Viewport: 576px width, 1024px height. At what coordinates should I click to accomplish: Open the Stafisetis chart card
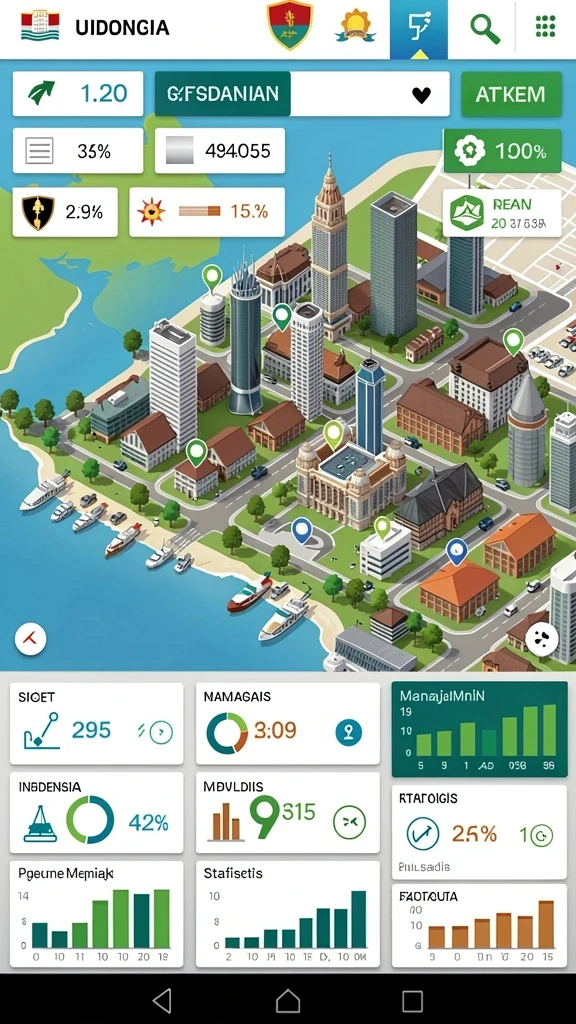point(287,914)
